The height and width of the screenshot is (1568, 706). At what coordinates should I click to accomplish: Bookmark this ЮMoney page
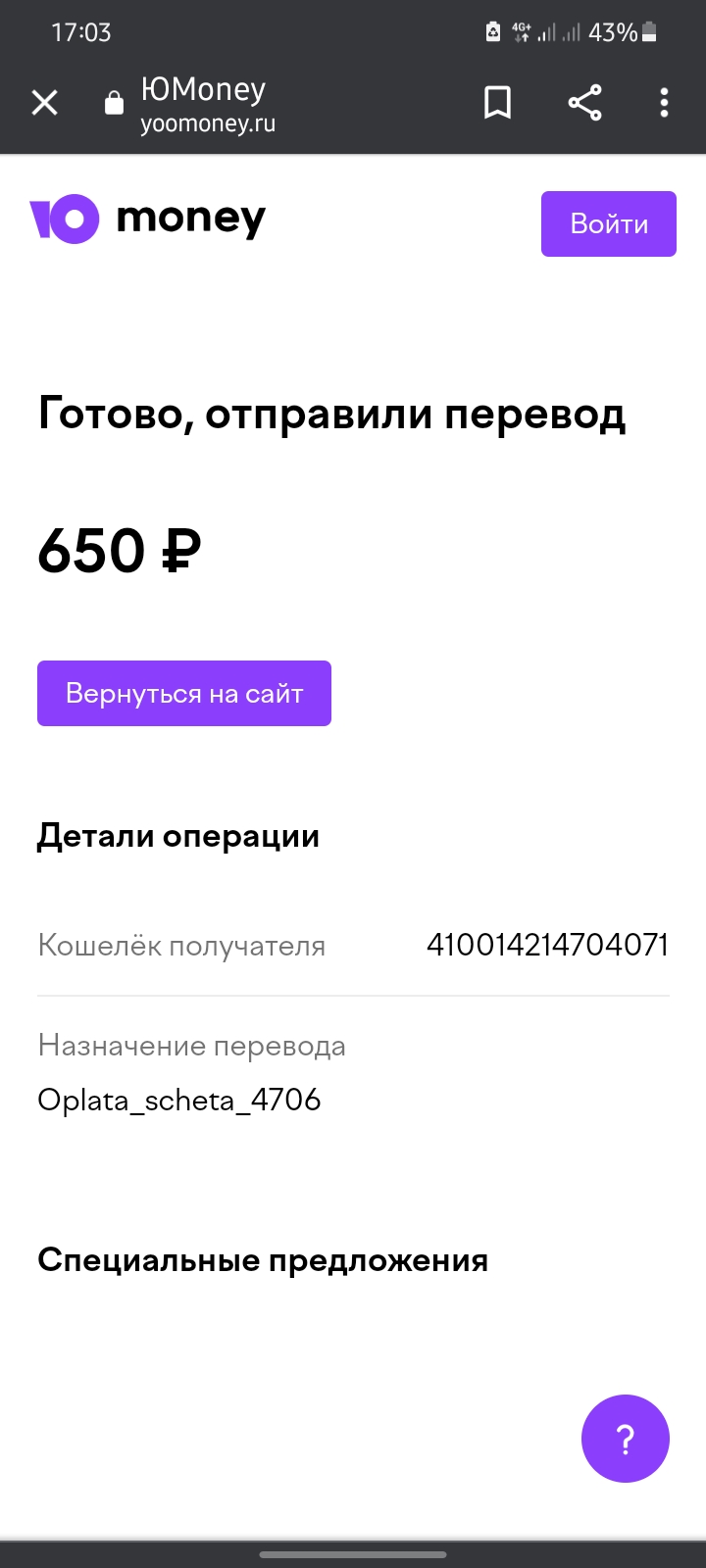pyautogui.click(x=498, y=102)
